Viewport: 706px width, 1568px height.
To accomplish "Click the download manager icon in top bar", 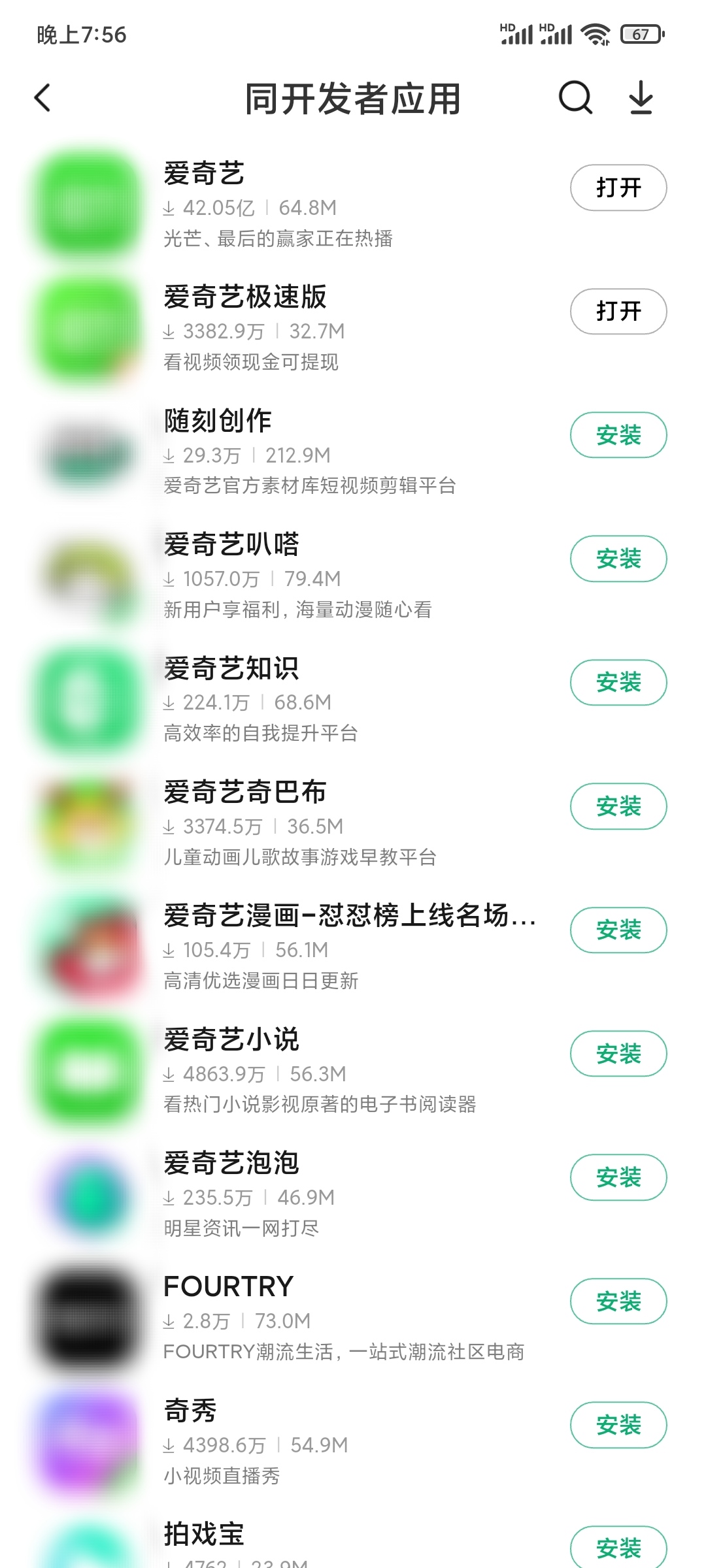I will point(641,99).
